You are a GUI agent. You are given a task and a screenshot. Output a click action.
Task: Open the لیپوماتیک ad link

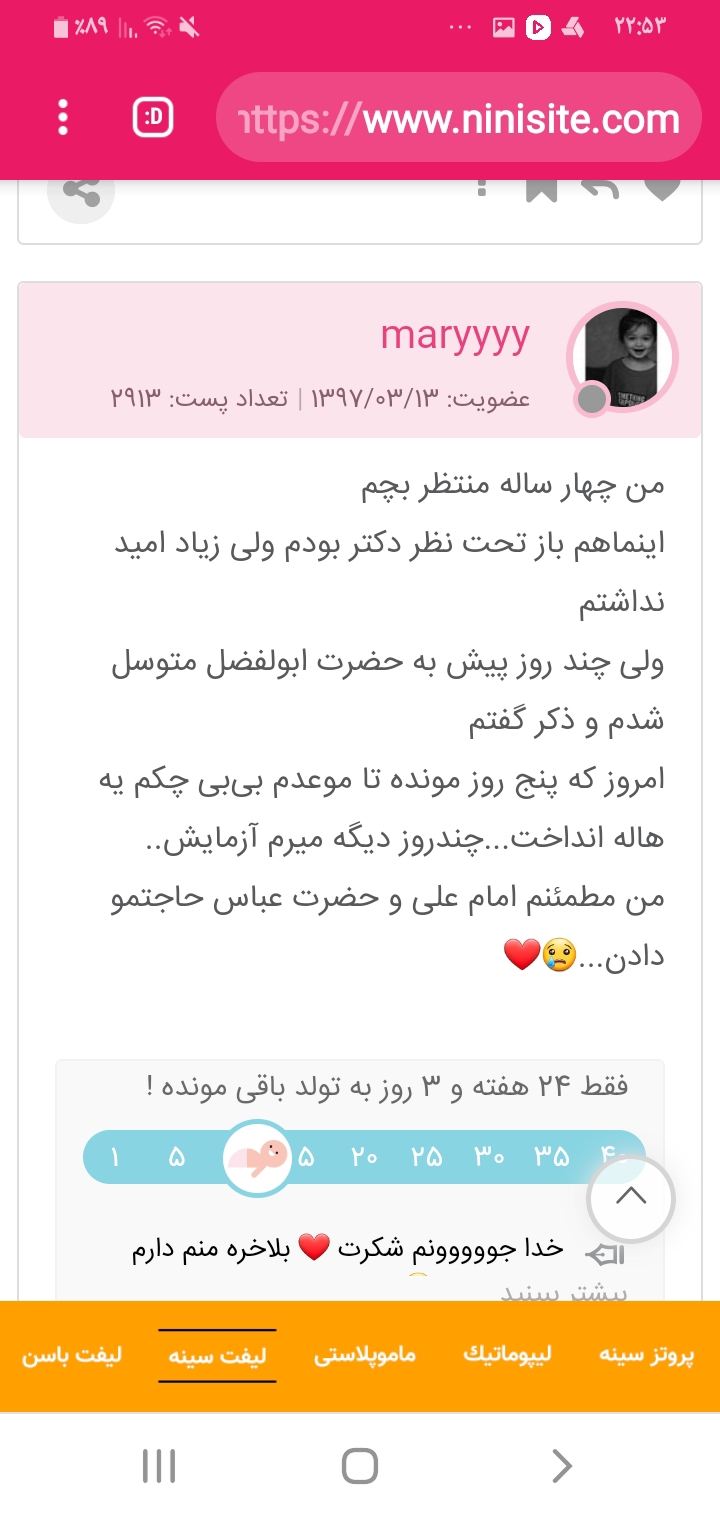pos(506,1356)
